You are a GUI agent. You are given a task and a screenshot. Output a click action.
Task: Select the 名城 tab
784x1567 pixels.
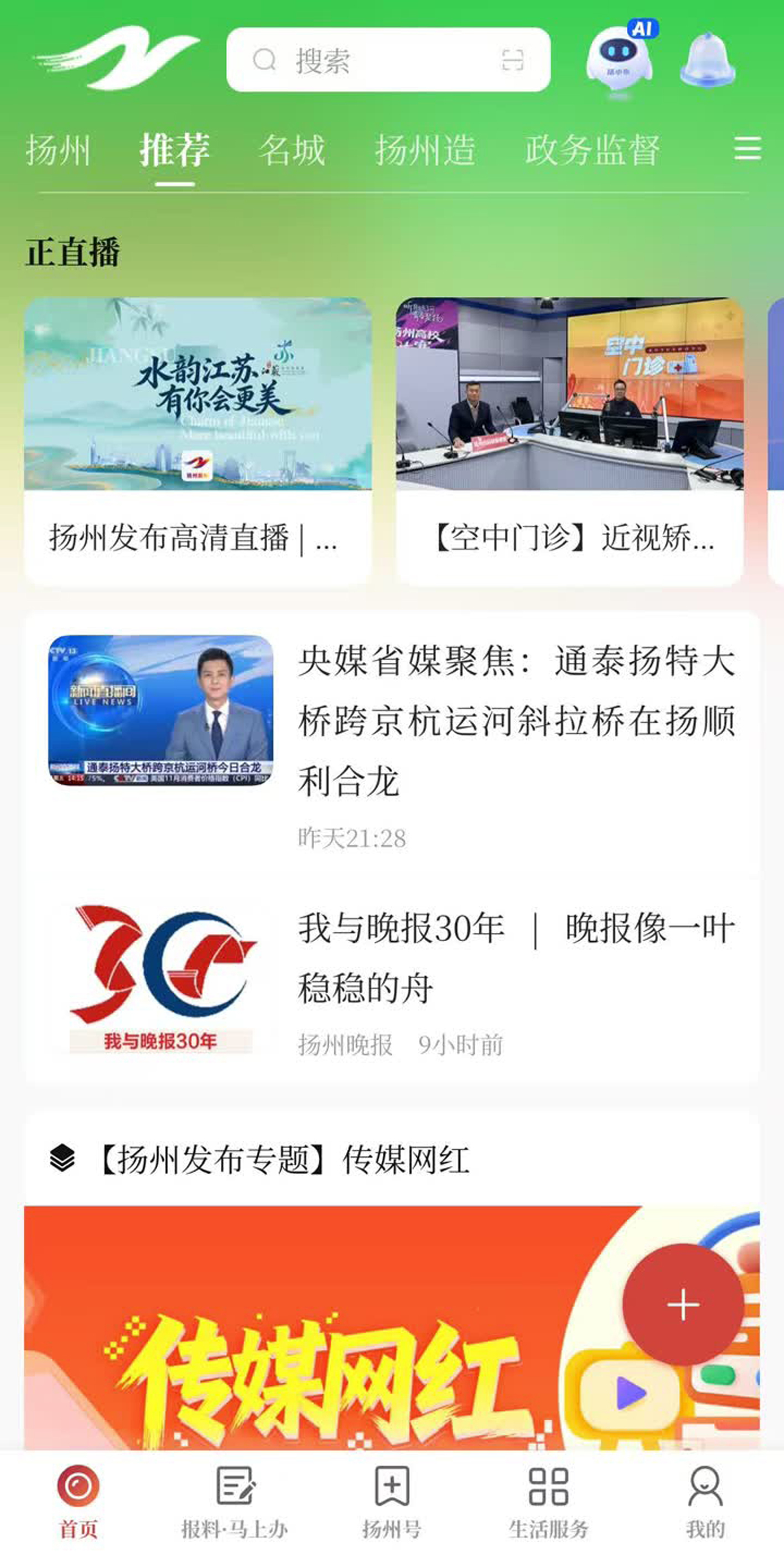pos(292,149)
